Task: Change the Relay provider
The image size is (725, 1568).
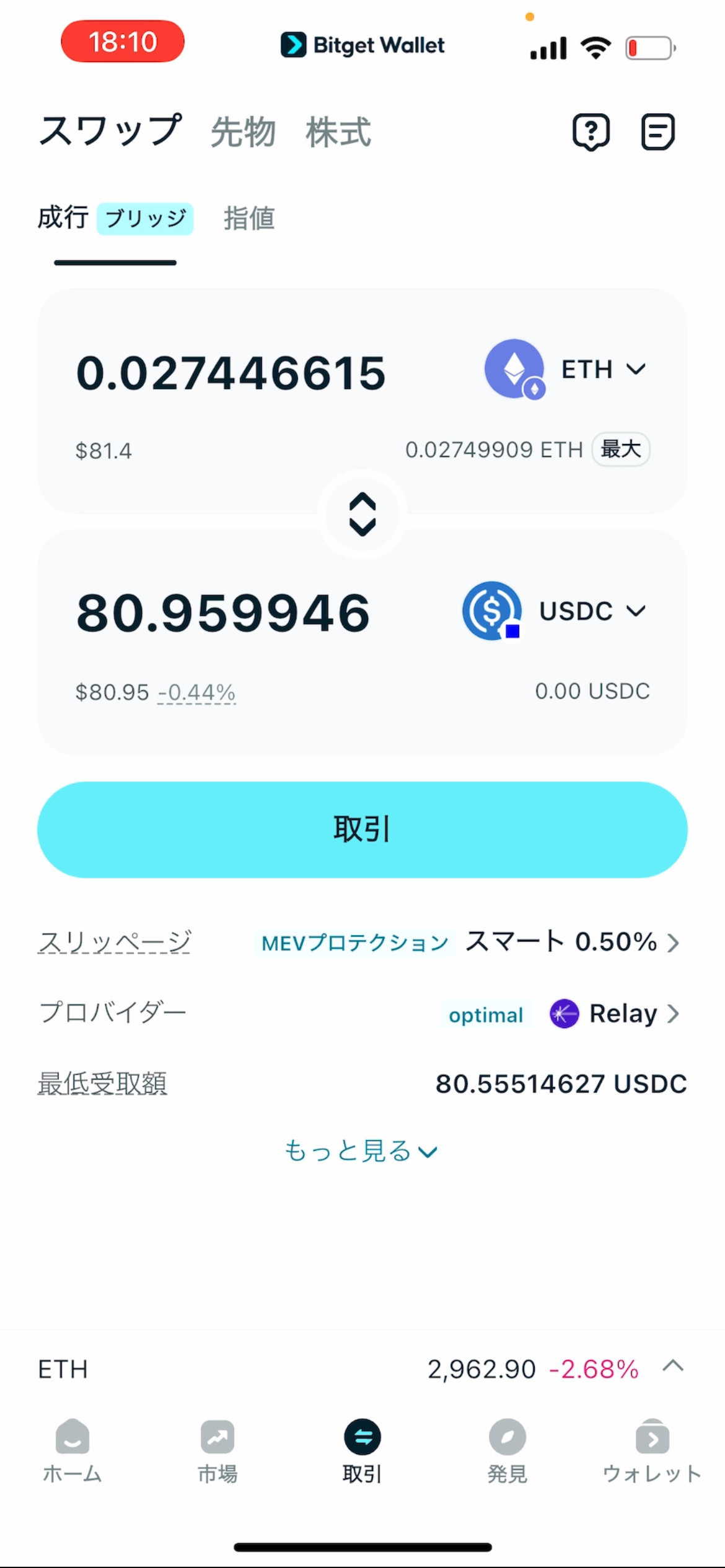Action: pyautogui.click(x=615, y=1014)
